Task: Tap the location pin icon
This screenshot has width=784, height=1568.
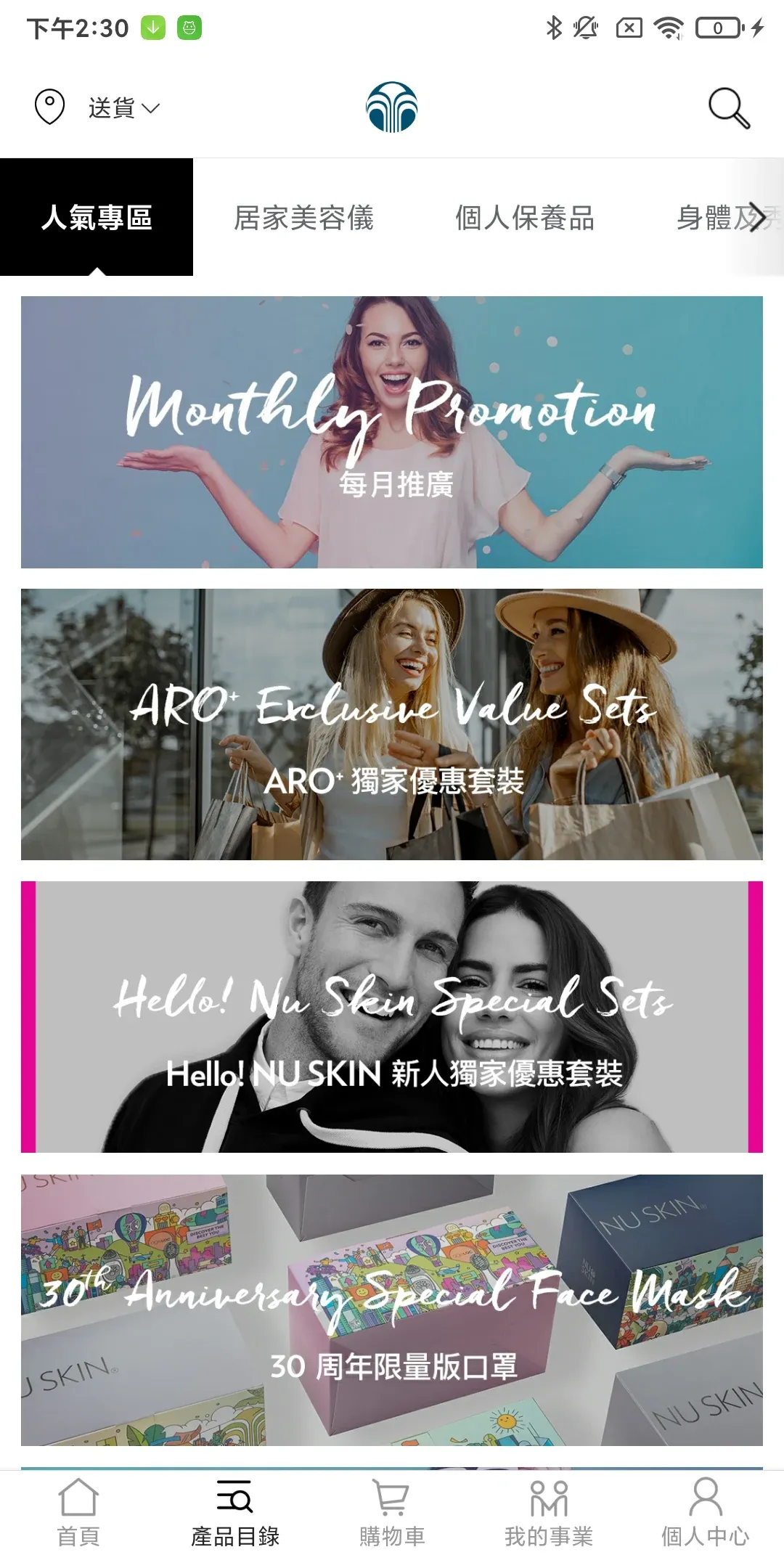Action: pyautogui.click(x=49, y=107)
